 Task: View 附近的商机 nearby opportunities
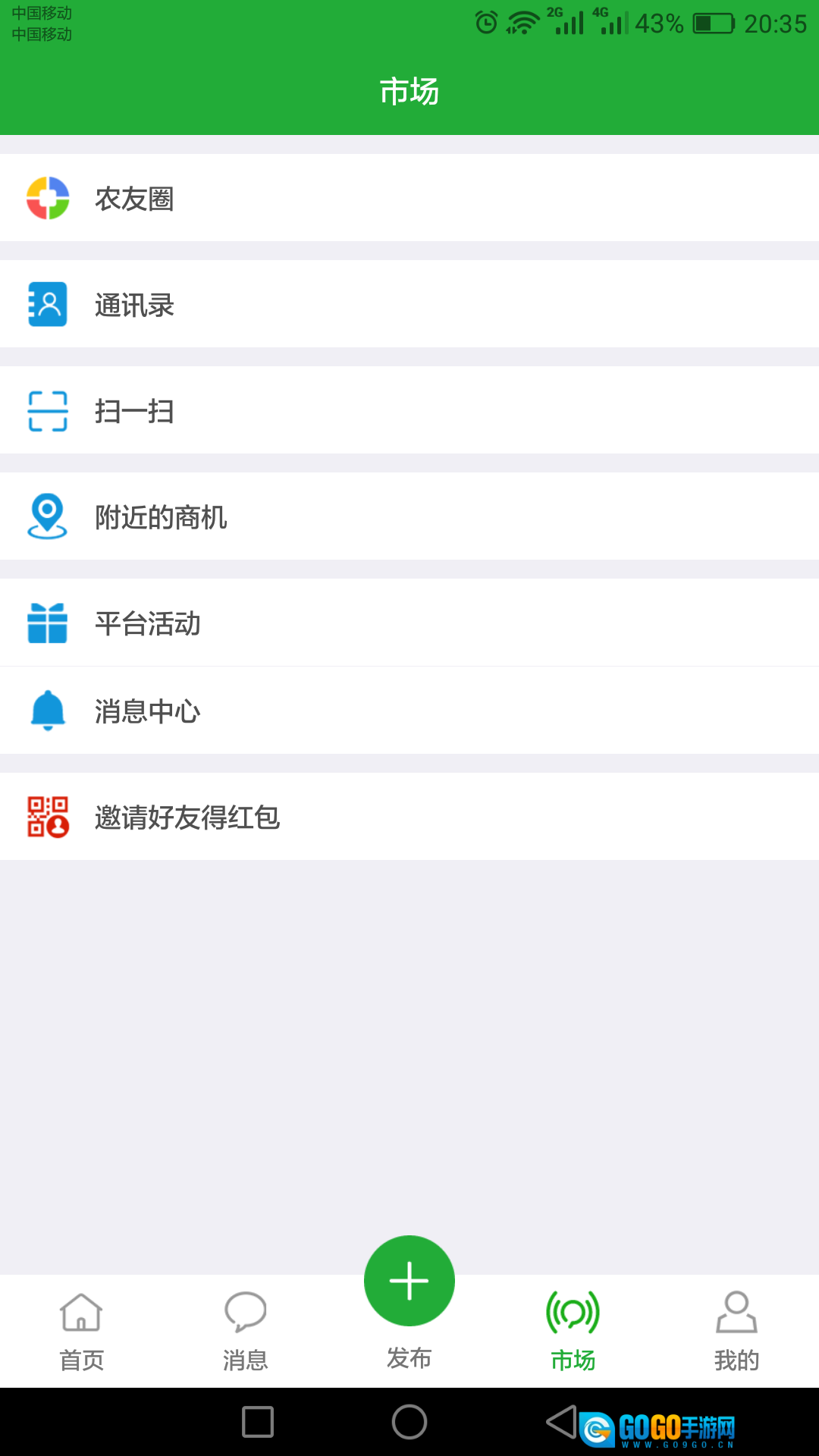(409, 516)
